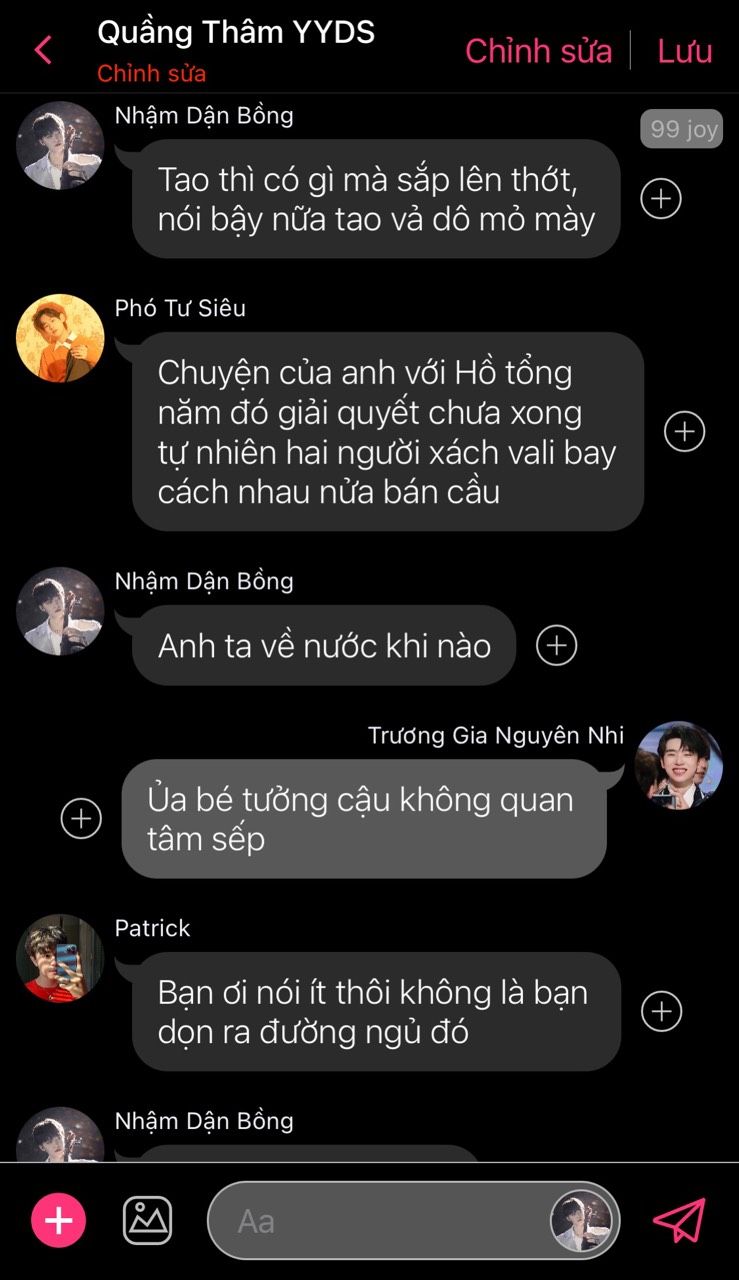Tap the plus next to Patrick's message
Screen dimensions: 739x1280
pos(661,1011)
